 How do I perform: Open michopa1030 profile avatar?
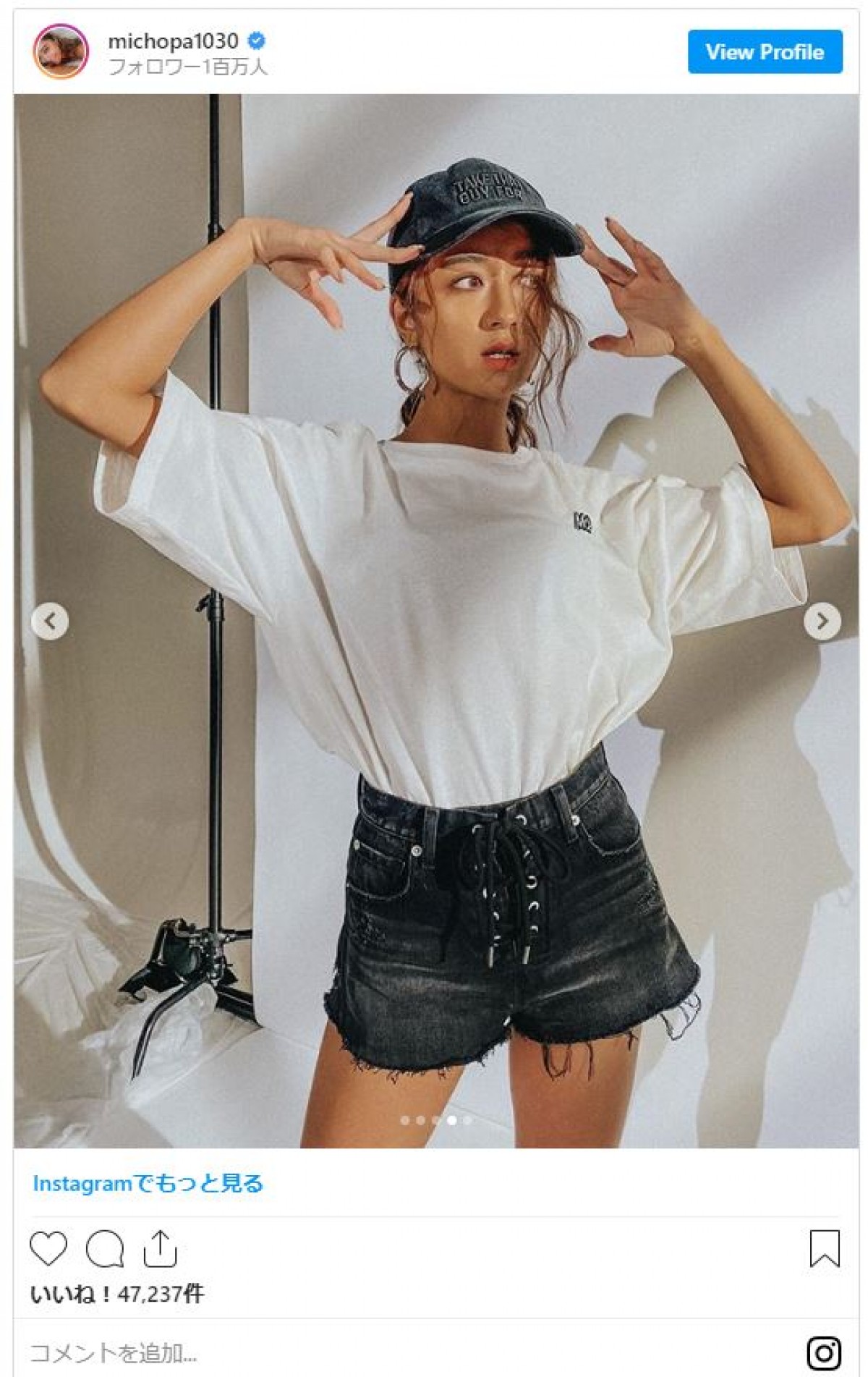[x=61, y=52]
